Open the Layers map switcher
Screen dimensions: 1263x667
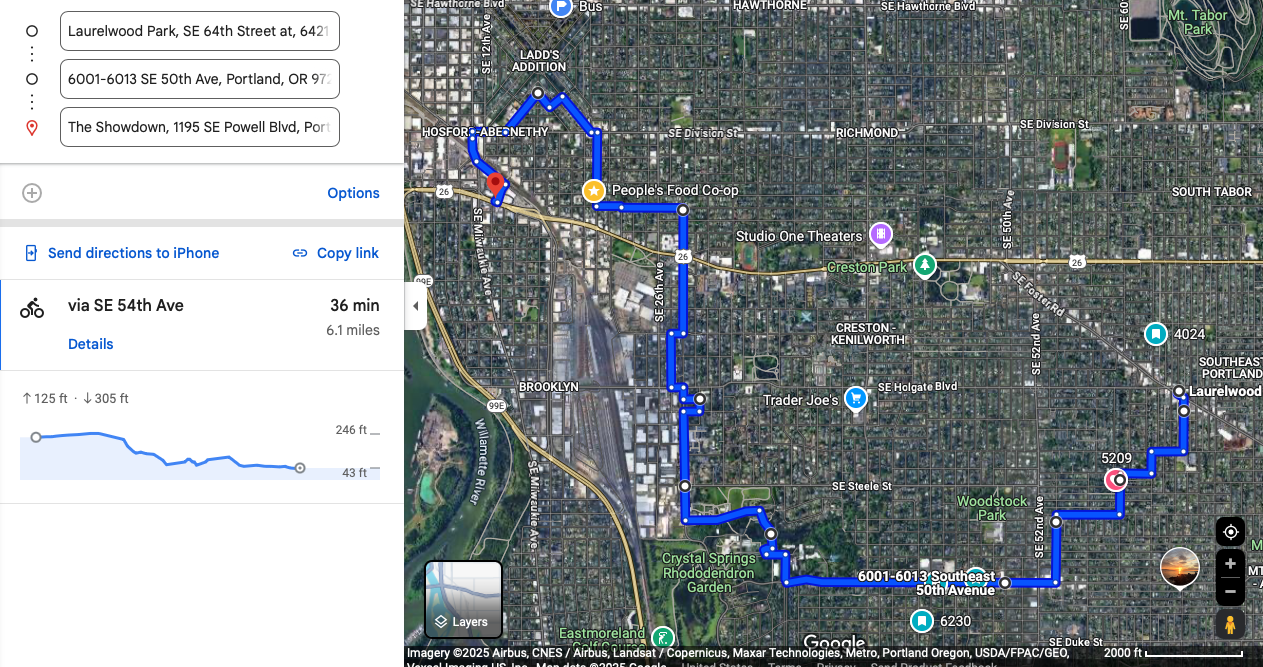click(x=463, y=599)
